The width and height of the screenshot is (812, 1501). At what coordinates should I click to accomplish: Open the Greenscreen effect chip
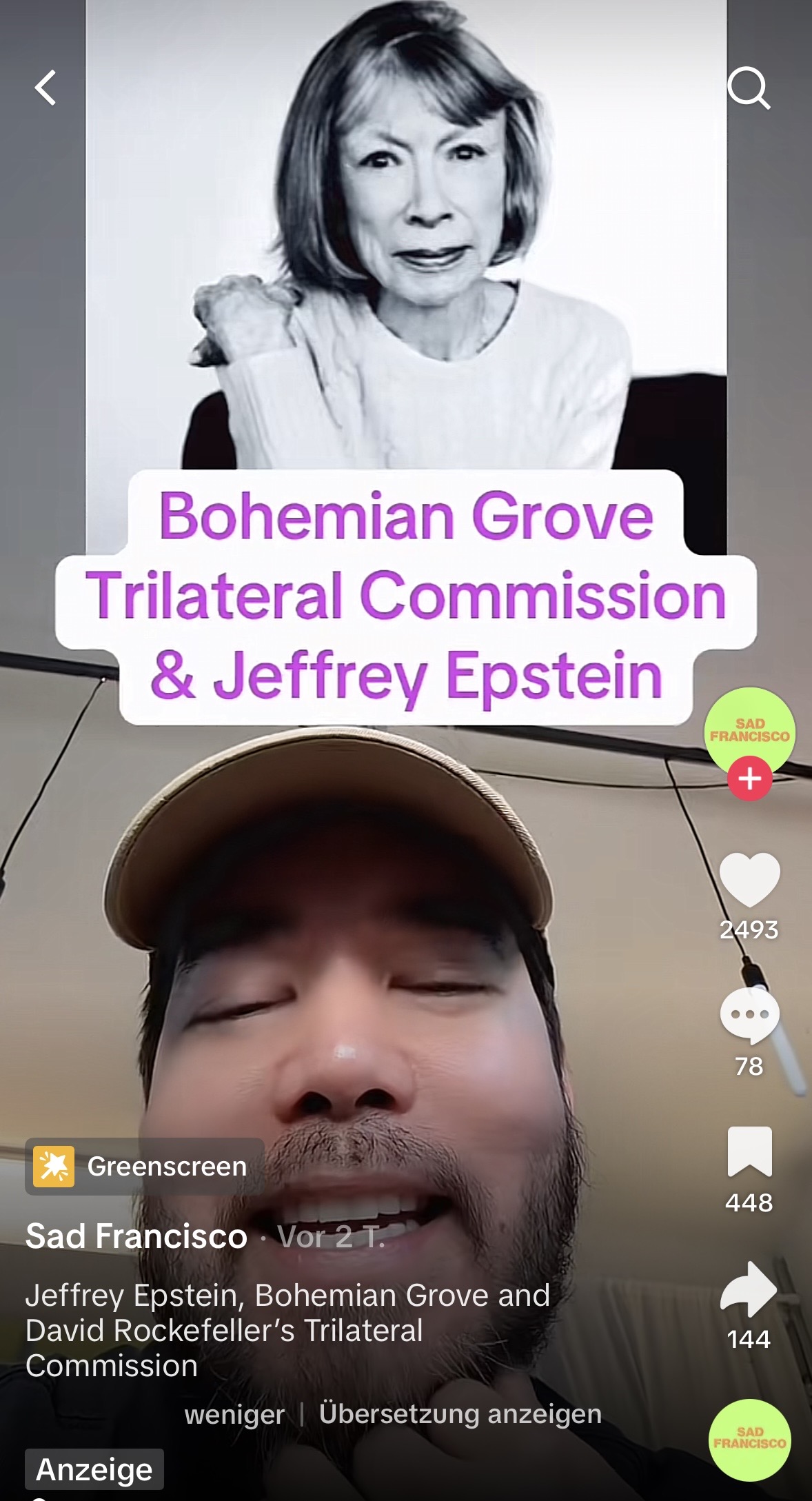pyautogui.click(x=145, y=1167)
